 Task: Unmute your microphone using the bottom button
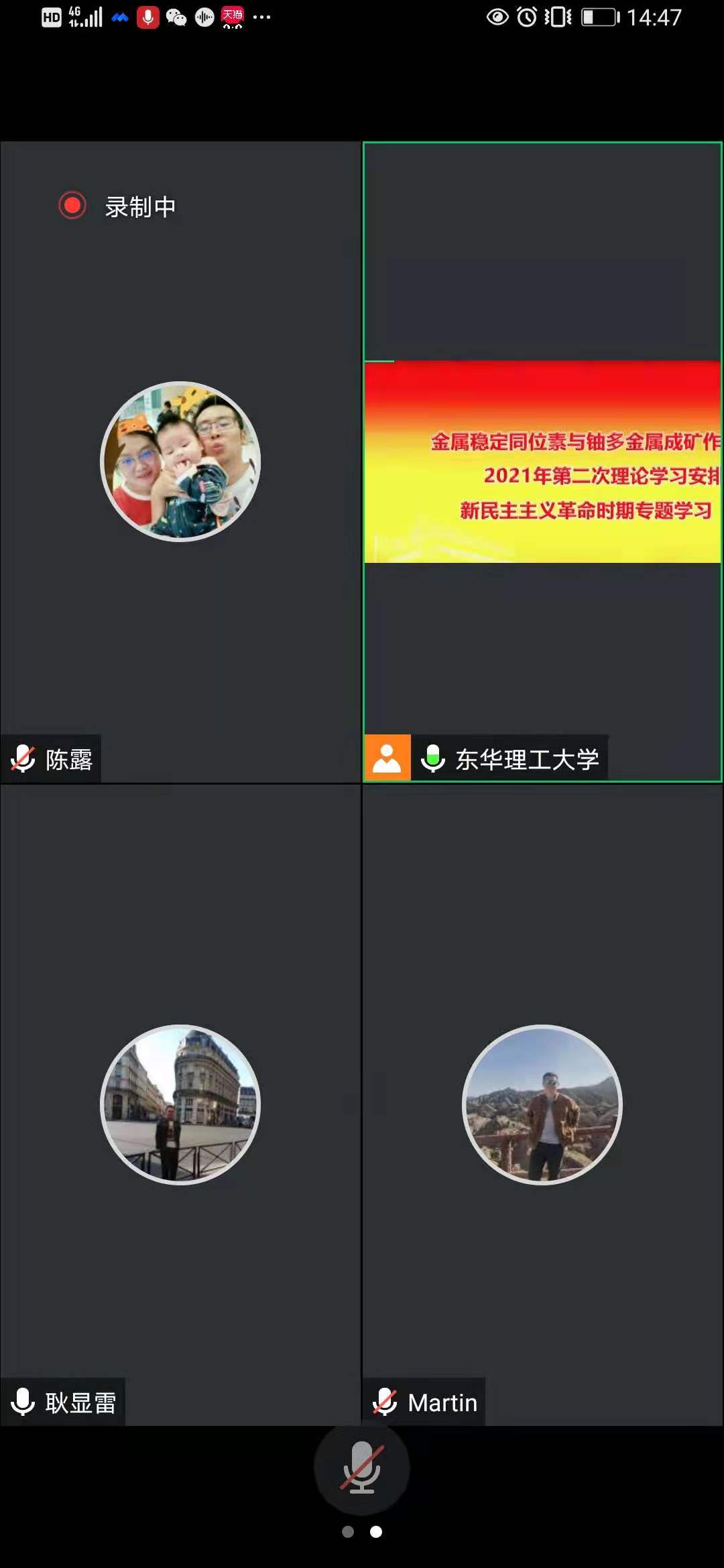tap(361, 1467)
